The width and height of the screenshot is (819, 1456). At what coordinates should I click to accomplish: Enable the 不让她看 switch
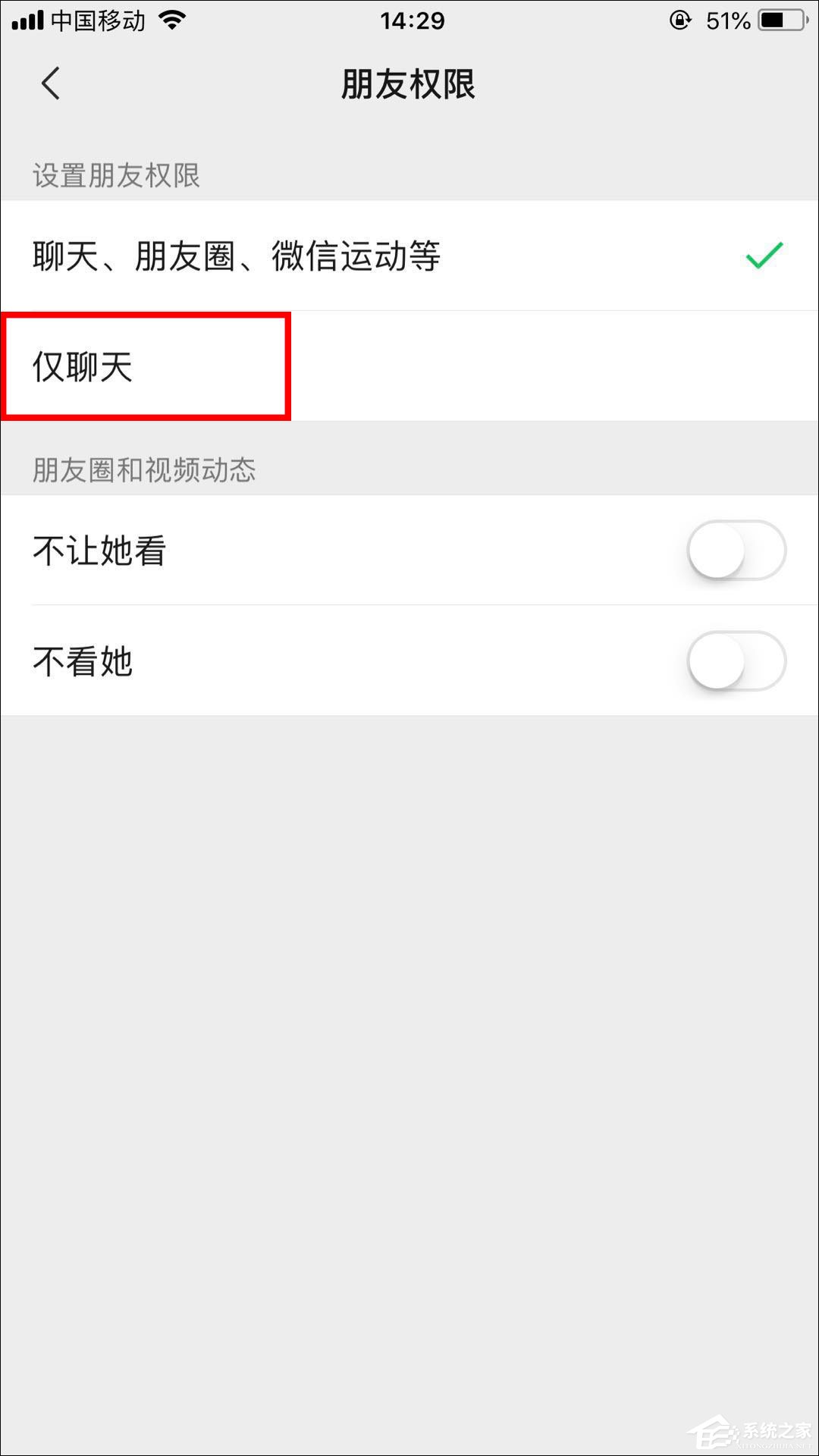pos(736,551)
